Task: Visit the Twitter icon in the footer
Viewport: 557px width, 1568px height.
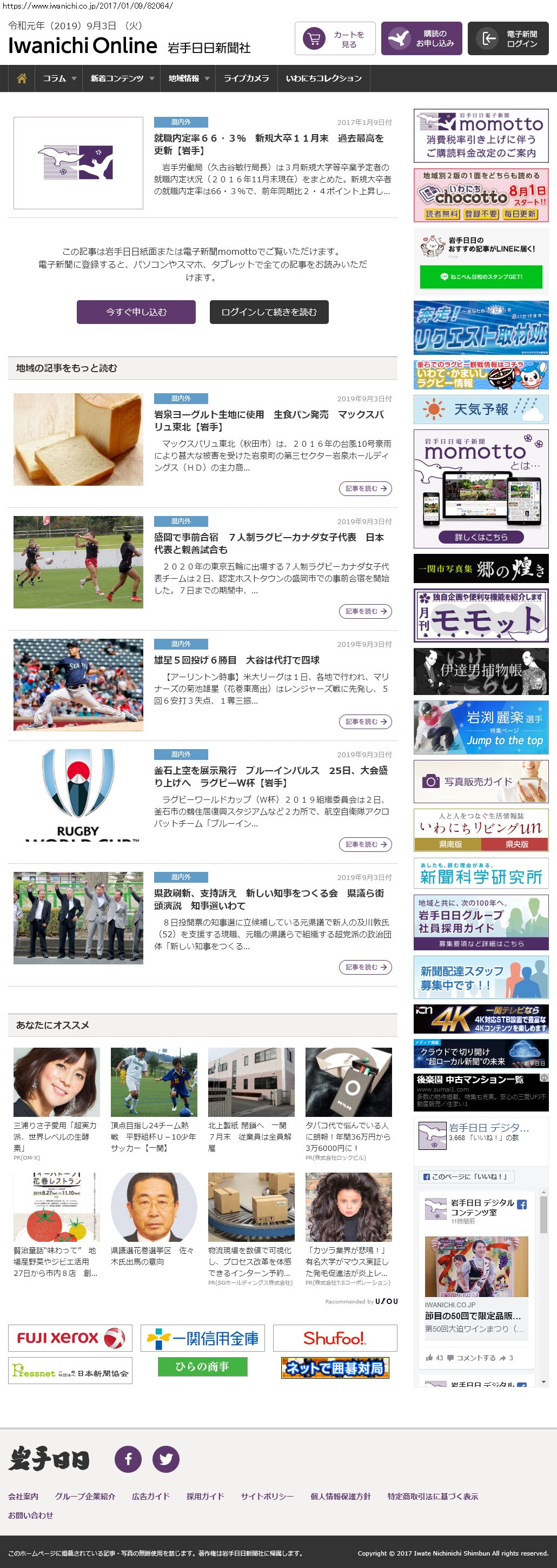Action: (x=165, y=1458)
